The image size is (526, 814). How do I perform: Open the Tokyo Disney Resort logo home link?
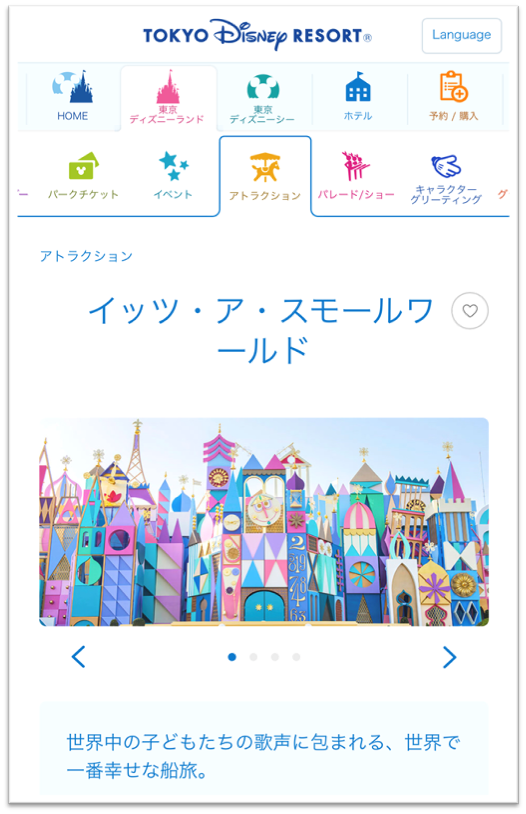pyautogui.click(x=257, y=35)
